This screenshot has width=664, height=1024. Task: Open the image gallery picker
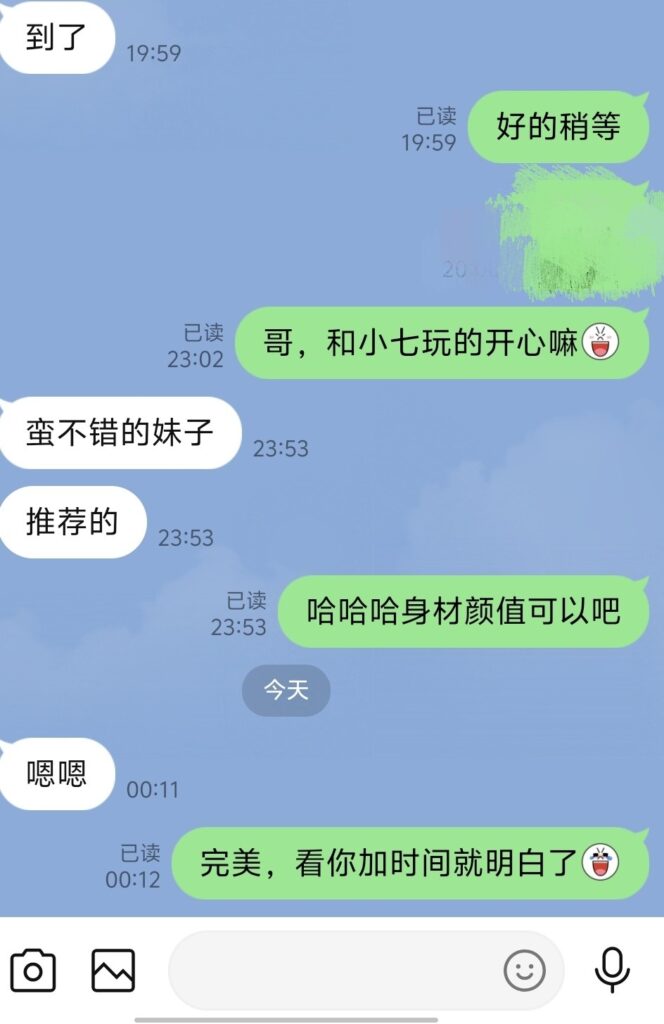(x=113, y=970)
